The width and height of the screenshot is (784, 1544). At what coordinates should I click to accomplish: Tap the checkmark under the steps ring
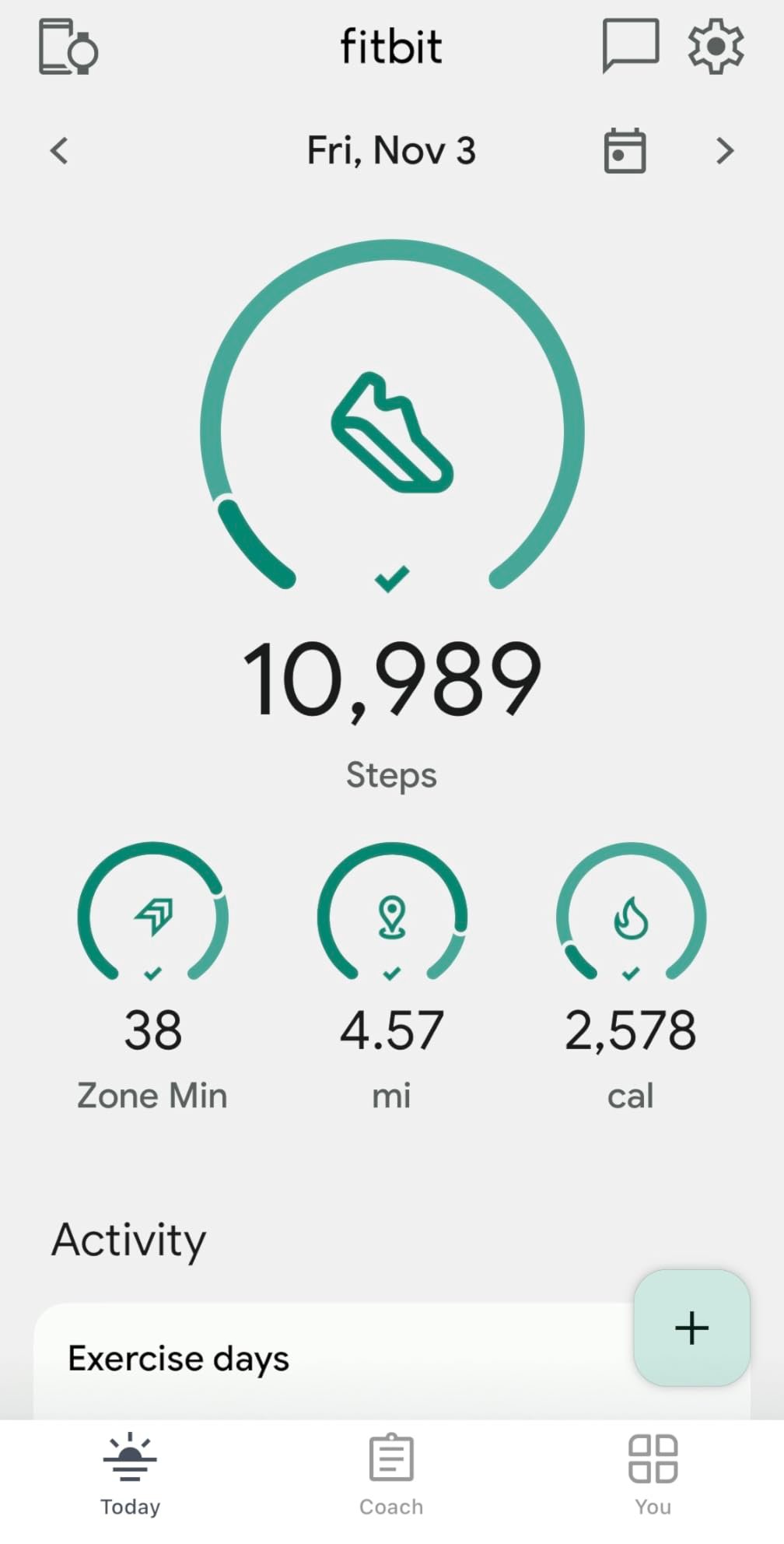click(x=391, y=576)
